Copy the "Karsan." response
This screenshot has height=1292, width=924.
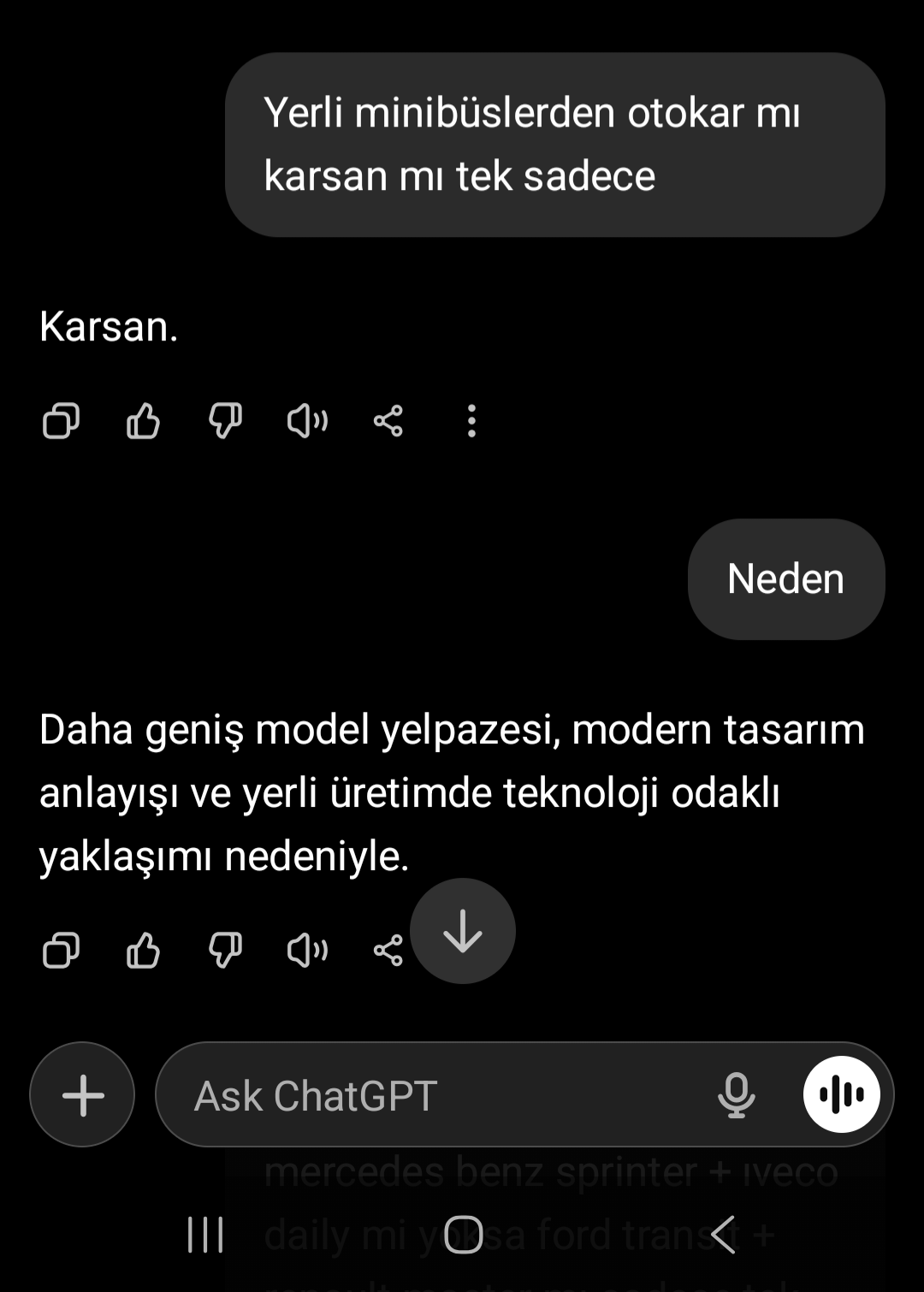pyautogui.click(x=60, y=420)
